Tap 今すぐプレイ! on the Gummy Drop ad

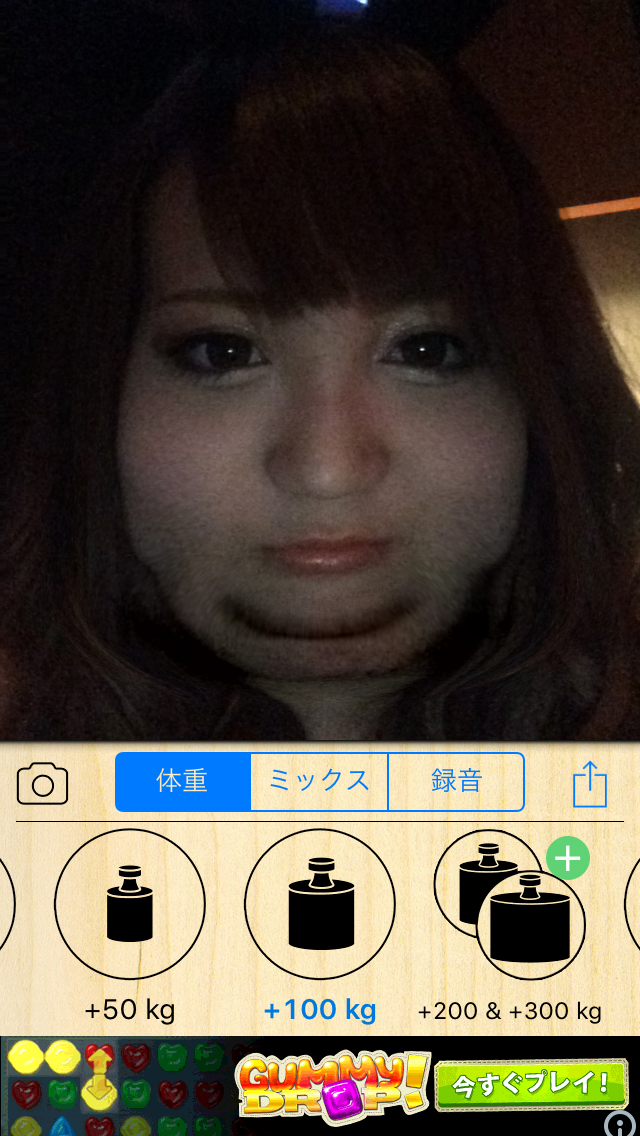coord(531,1084)
